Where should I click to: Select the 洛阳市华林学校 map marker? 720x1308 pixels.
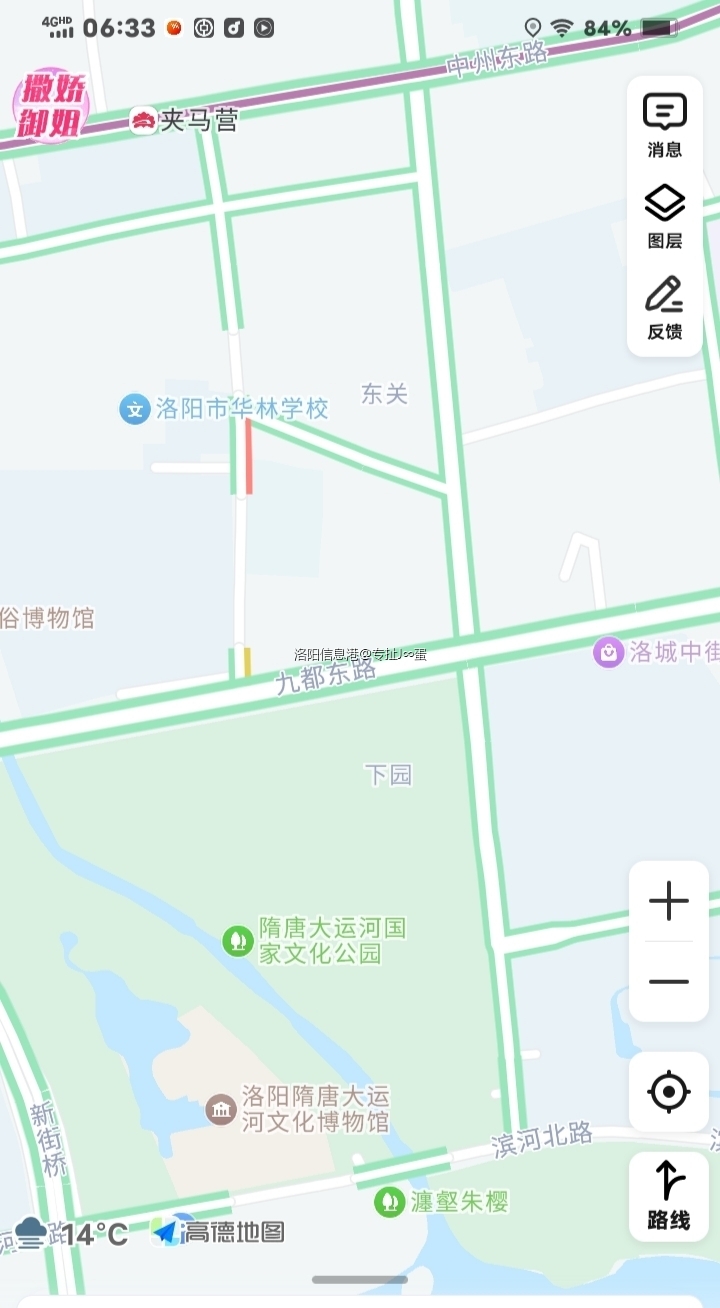[135, 409]
